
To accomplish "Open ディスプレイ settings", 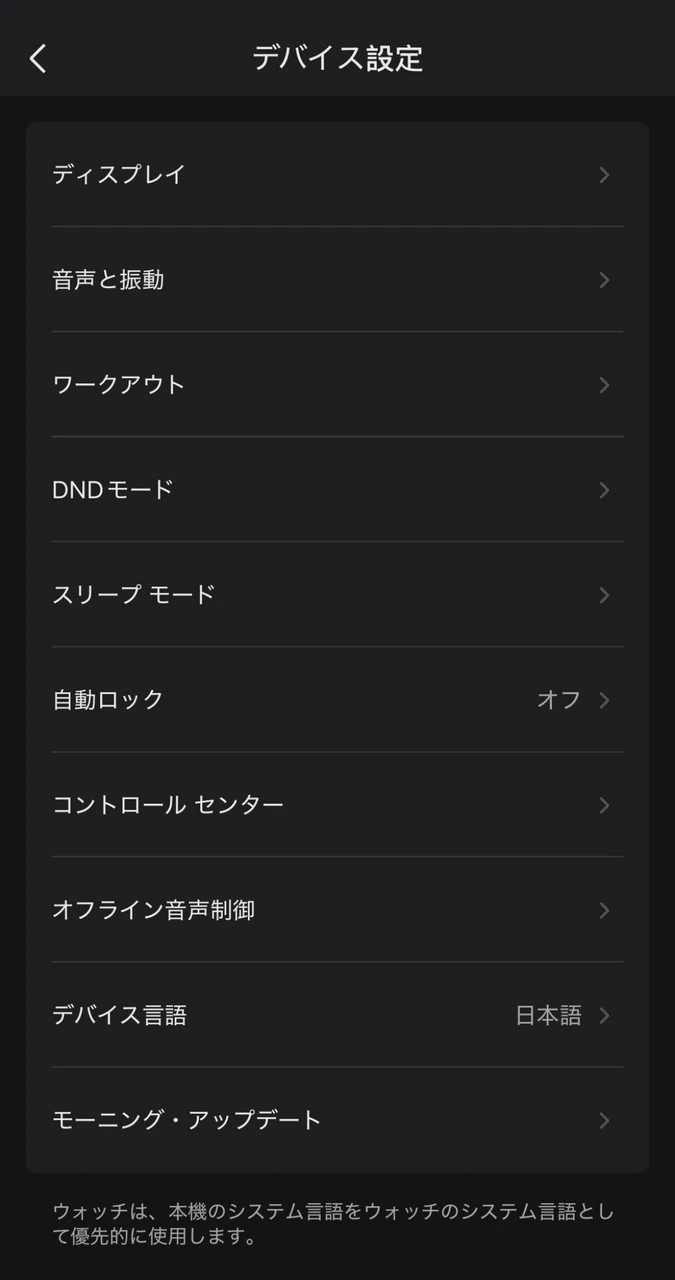I will click(337, 175).
